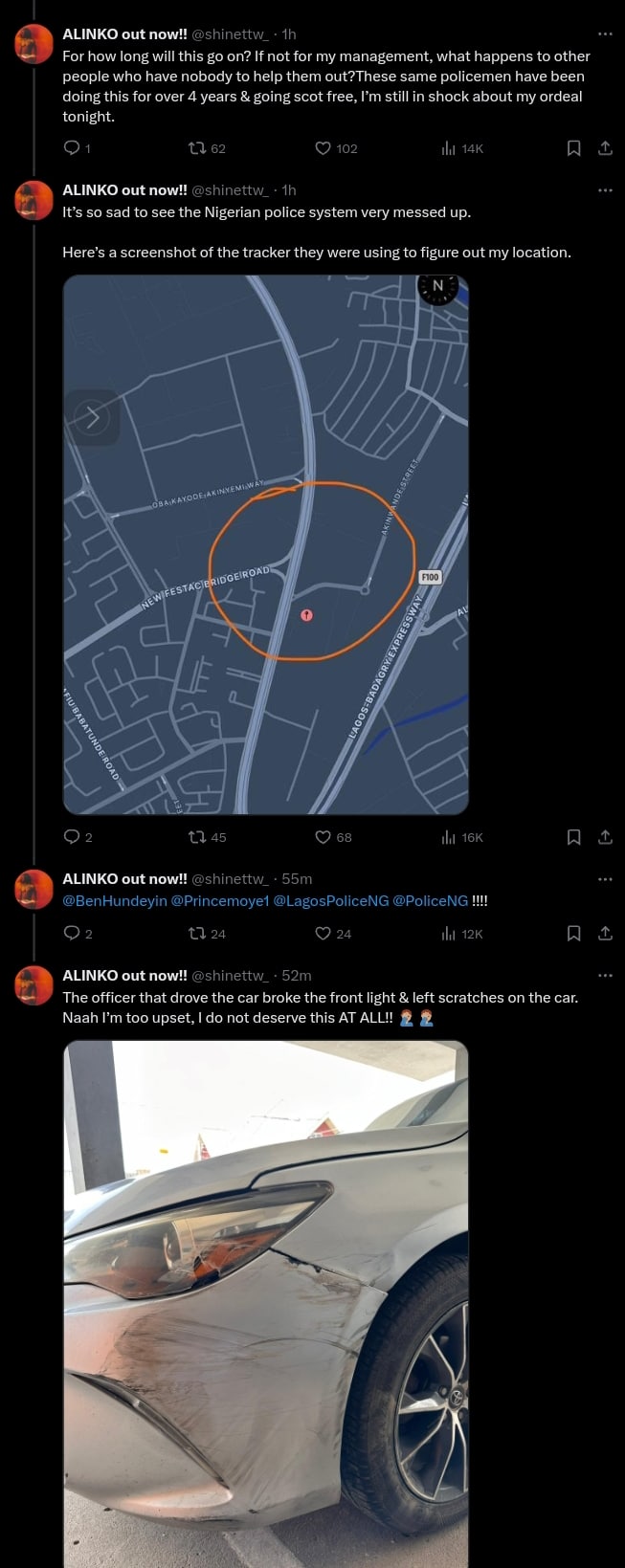View analytics of the tweet with 16K views
Screen dimensions: 625x1568
pos(448,837)
